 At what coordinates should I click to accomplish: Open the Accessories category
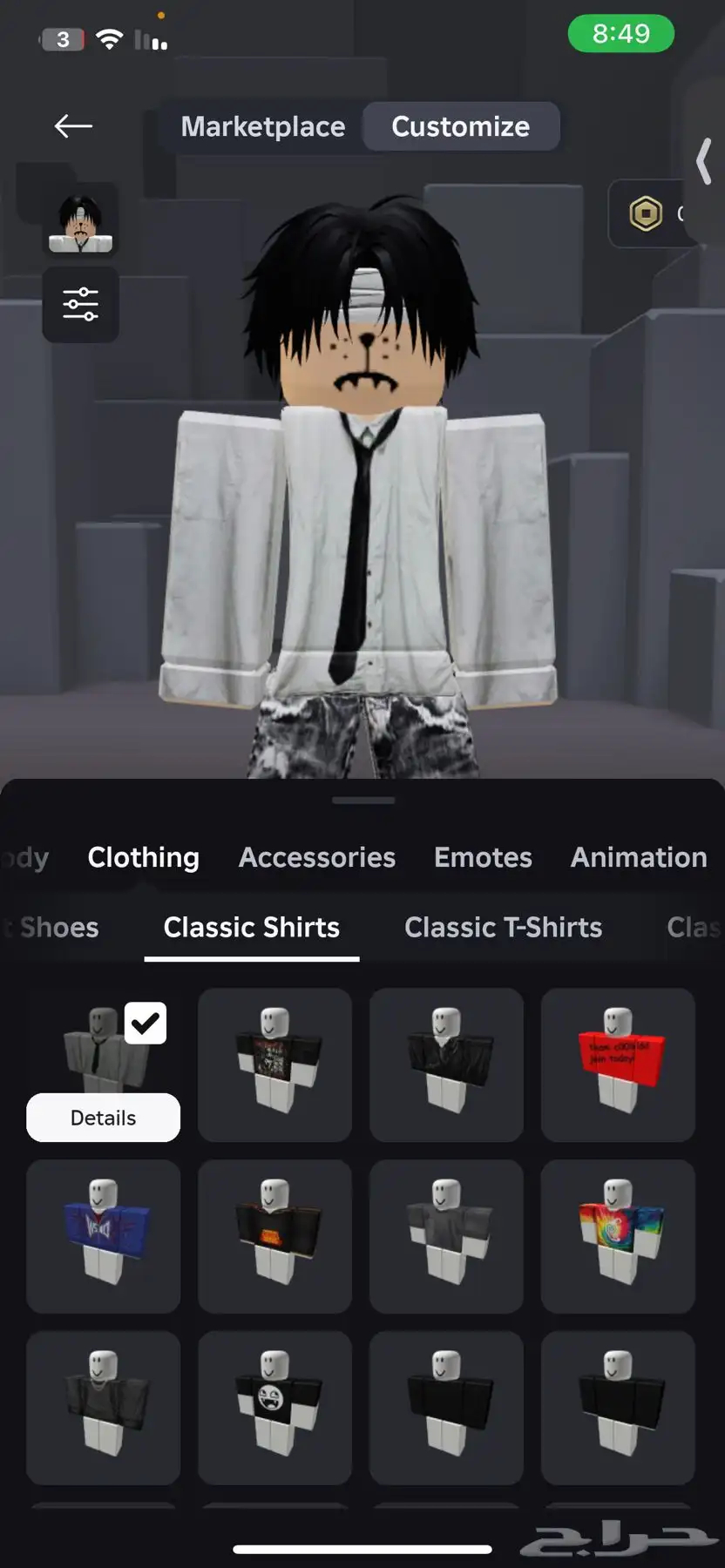[317, 857]
